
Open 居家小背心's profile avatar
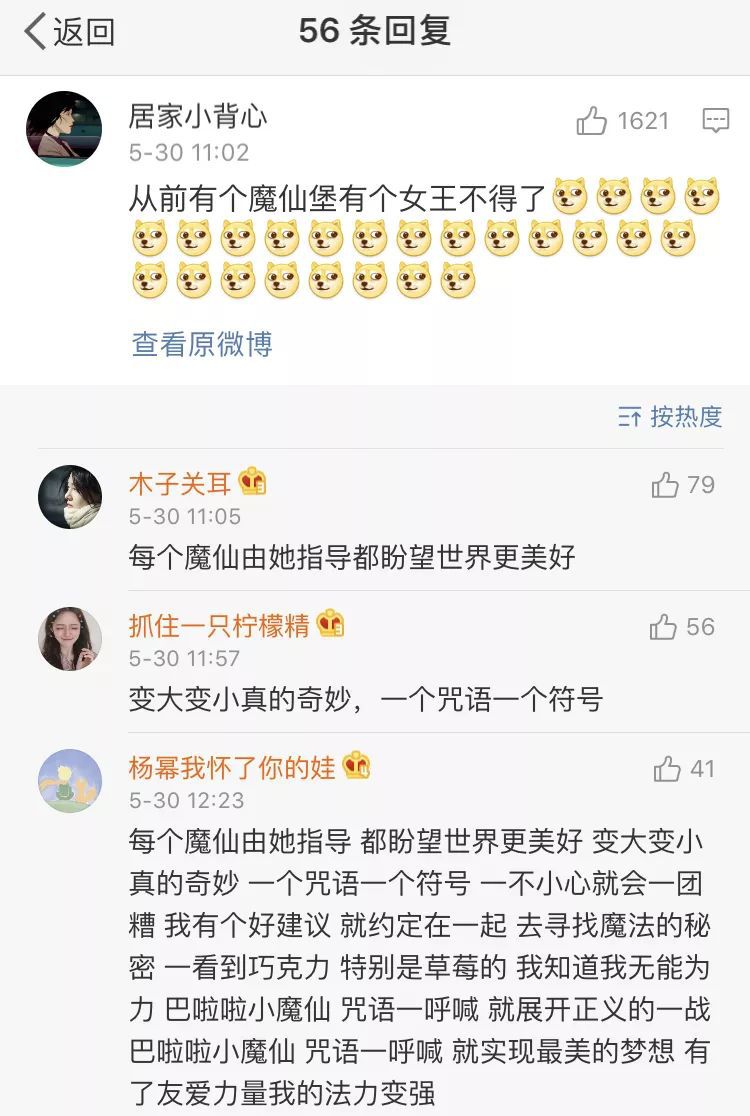[x=64, y=128]
